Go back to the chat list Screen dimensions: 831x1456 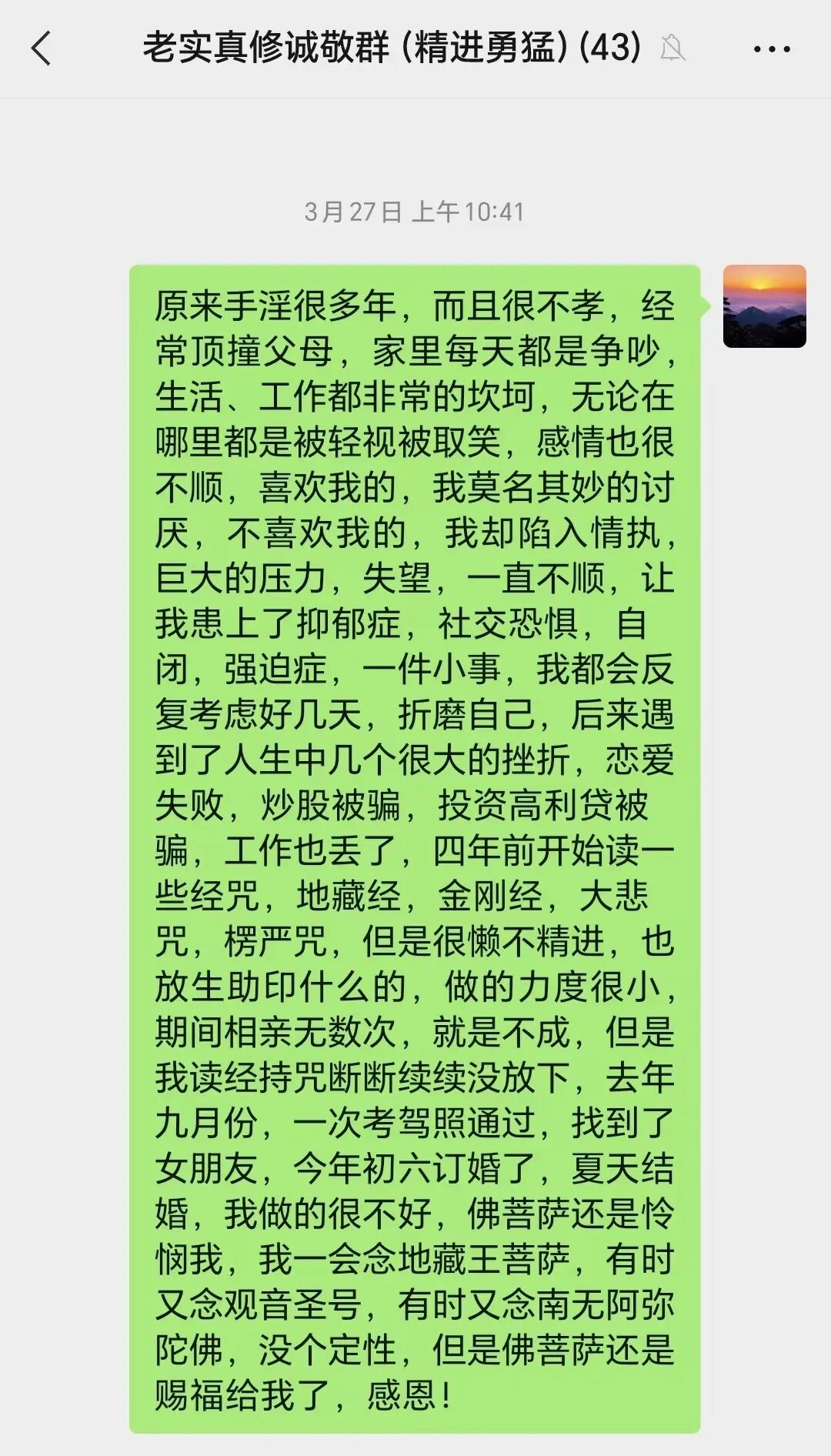(42, 49)
